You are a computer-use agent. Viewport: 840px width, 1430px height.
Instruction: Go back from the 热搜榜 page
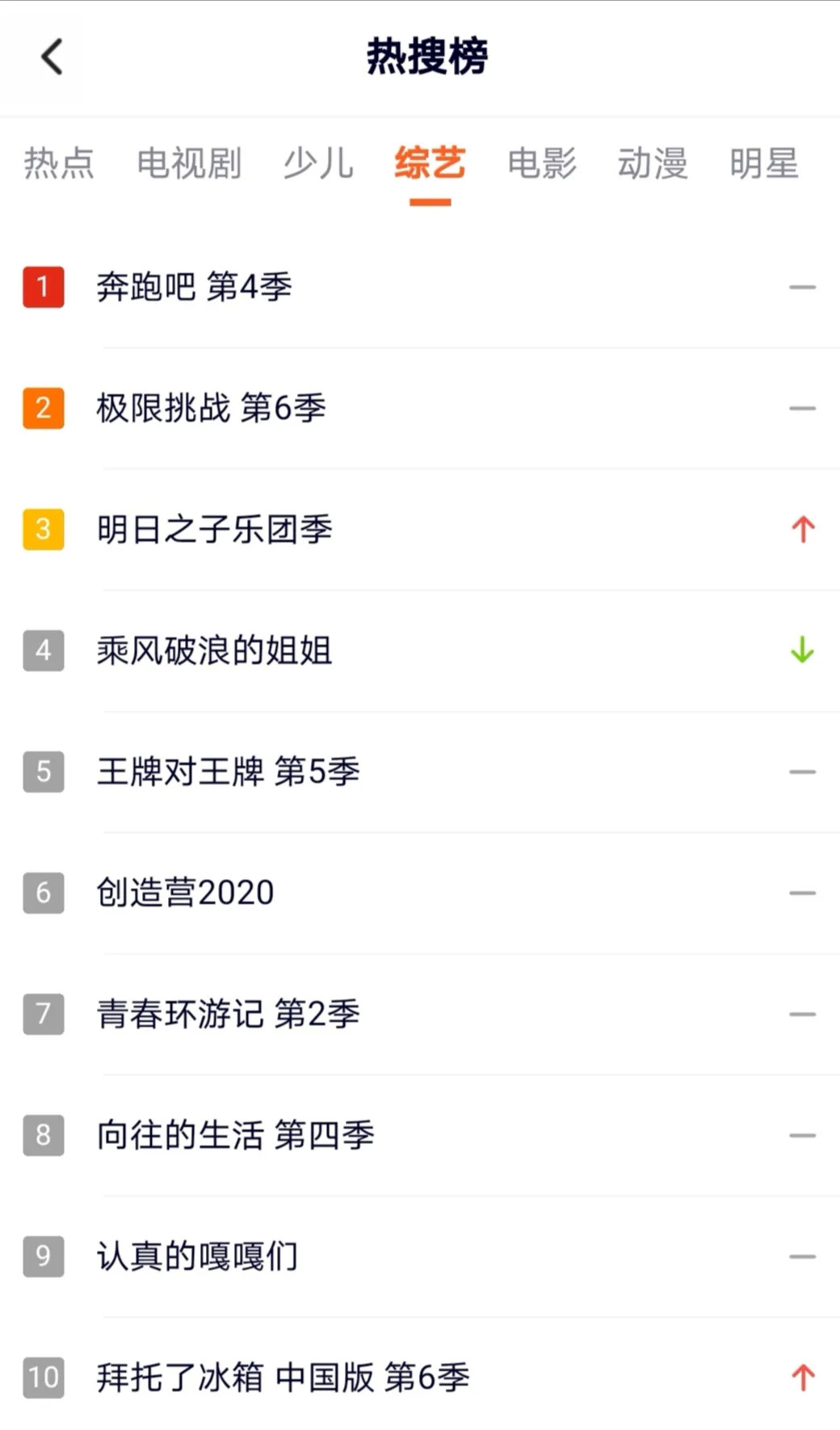52,57
